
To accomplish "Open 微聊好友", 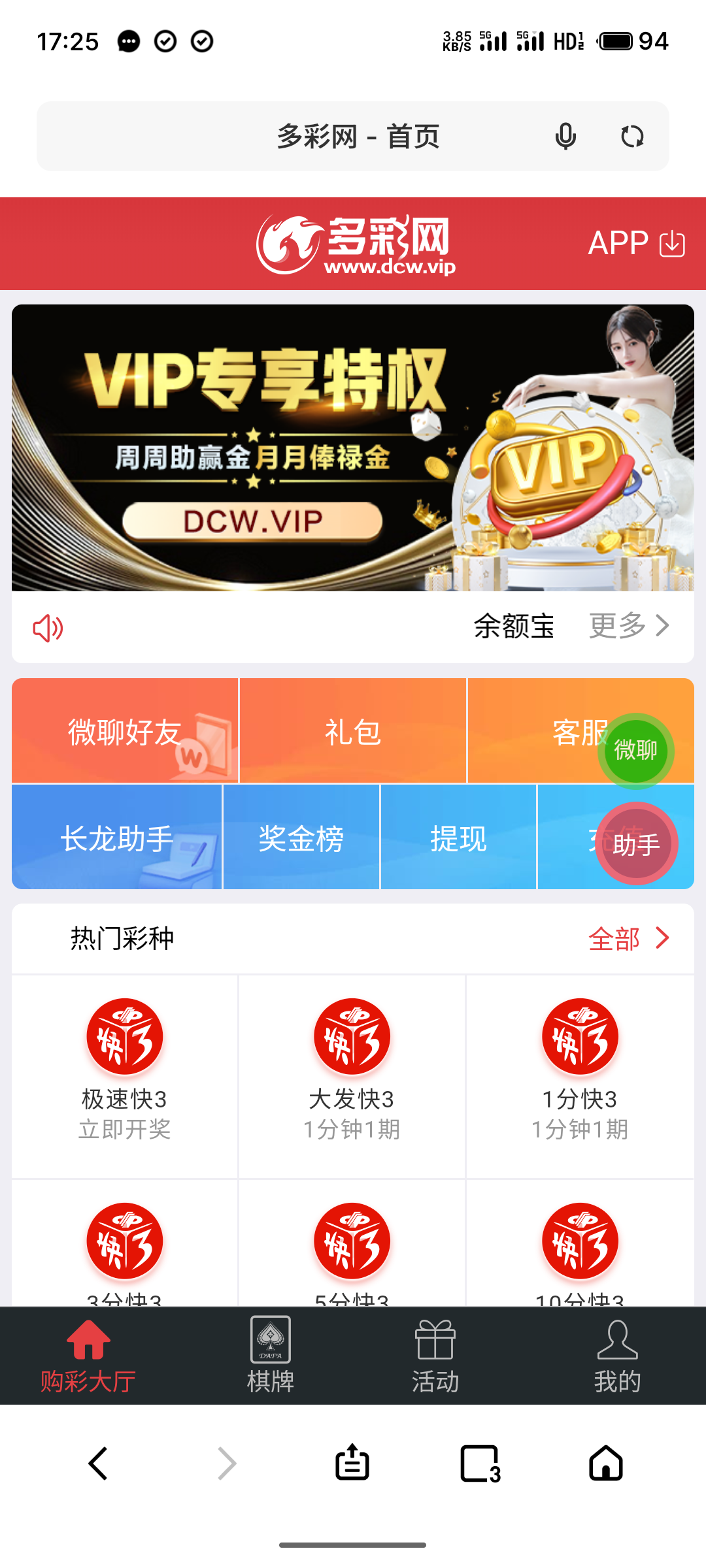I will click(x=125, y=731).
